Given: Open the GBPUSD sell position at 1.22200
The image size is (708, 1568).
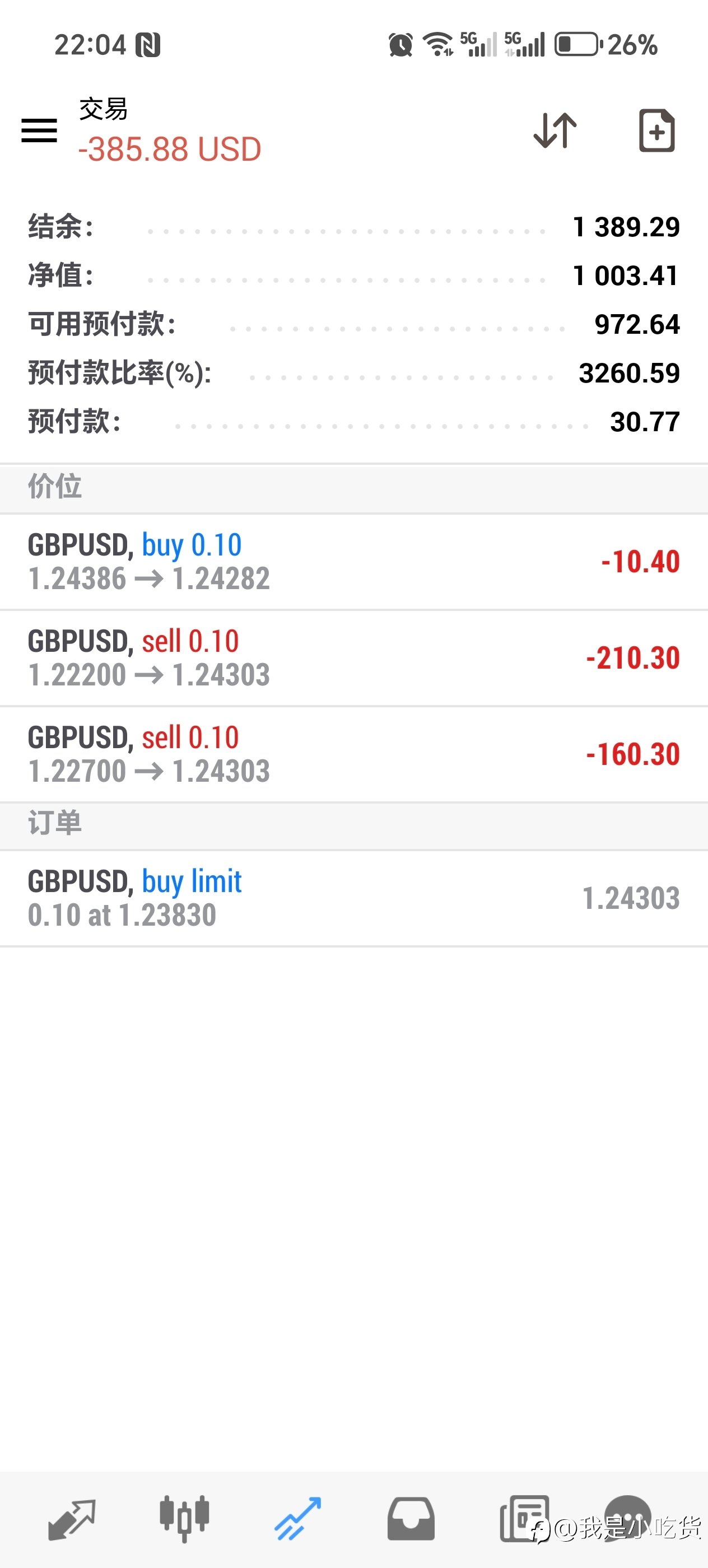Looking at the screenshot, I should click(x=353, y=658).
